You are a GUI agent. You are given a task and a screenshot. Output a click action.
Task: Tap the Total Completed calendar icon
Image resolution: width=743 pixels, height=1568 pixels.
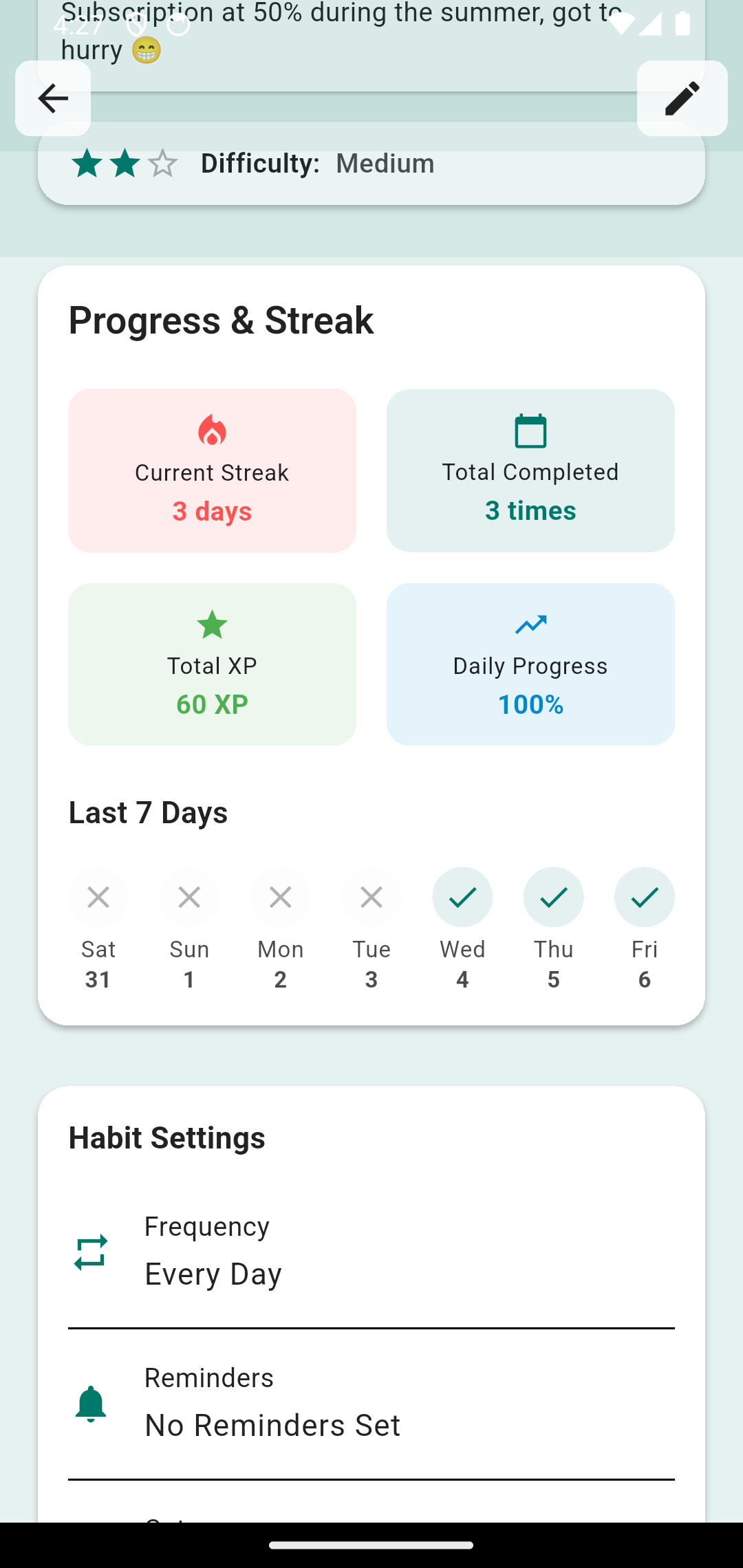click(x=530, y=430)
